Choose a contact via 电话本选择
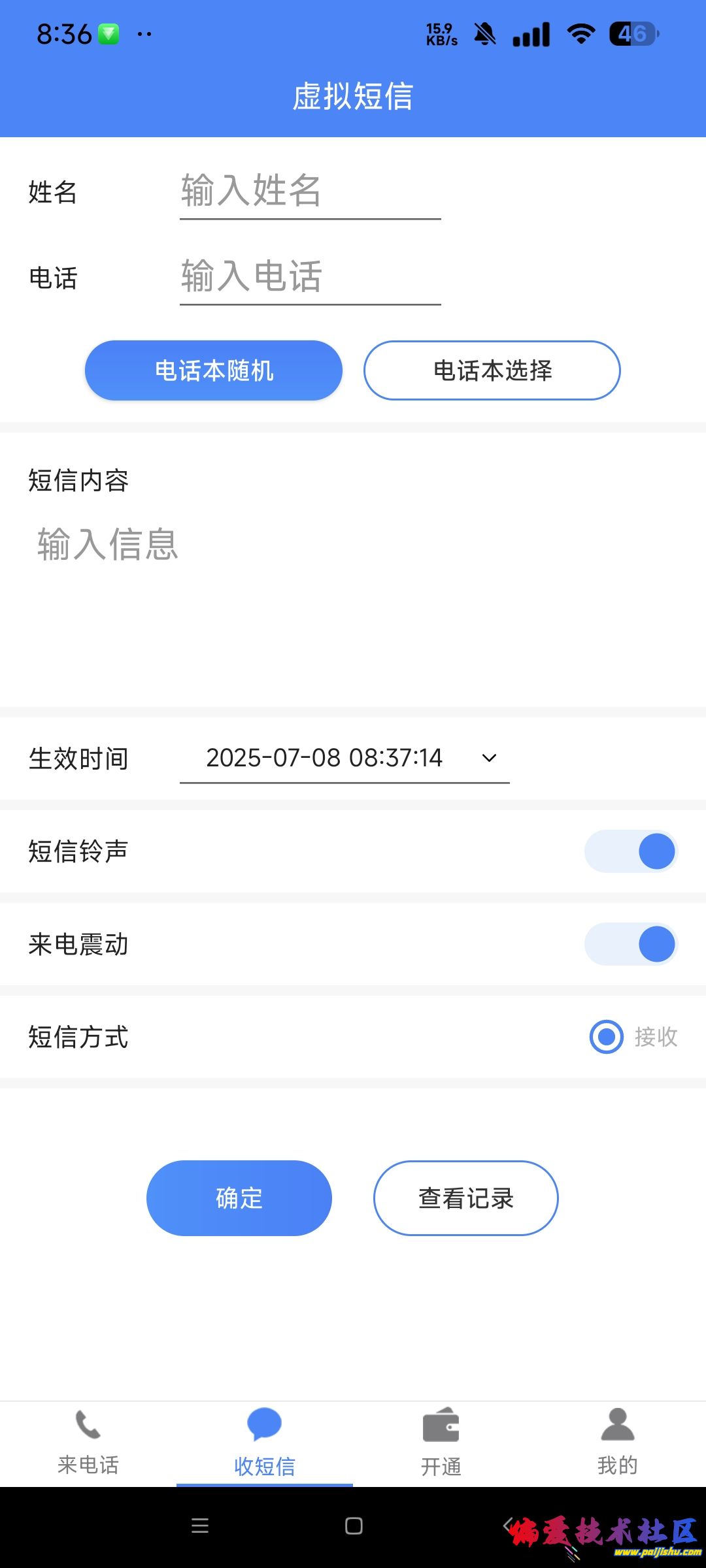706x1568 pixels. tap(492, 370)
